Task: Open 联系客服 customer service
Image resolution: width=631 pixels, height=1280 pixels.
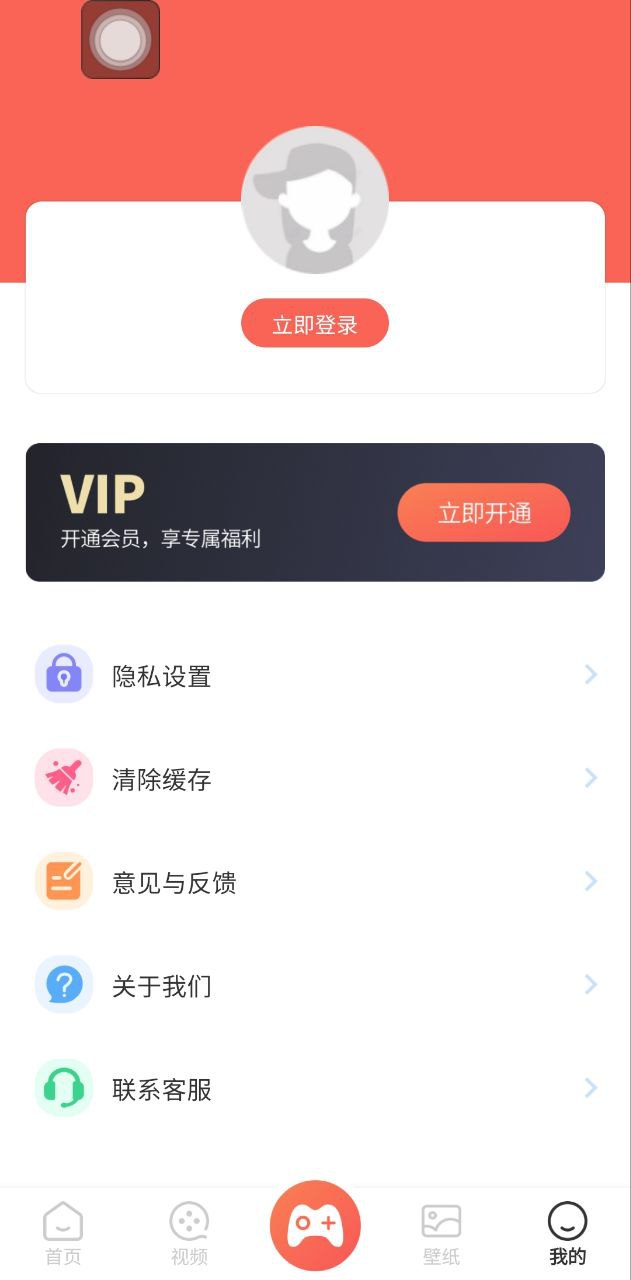Action: (315, 1088)
